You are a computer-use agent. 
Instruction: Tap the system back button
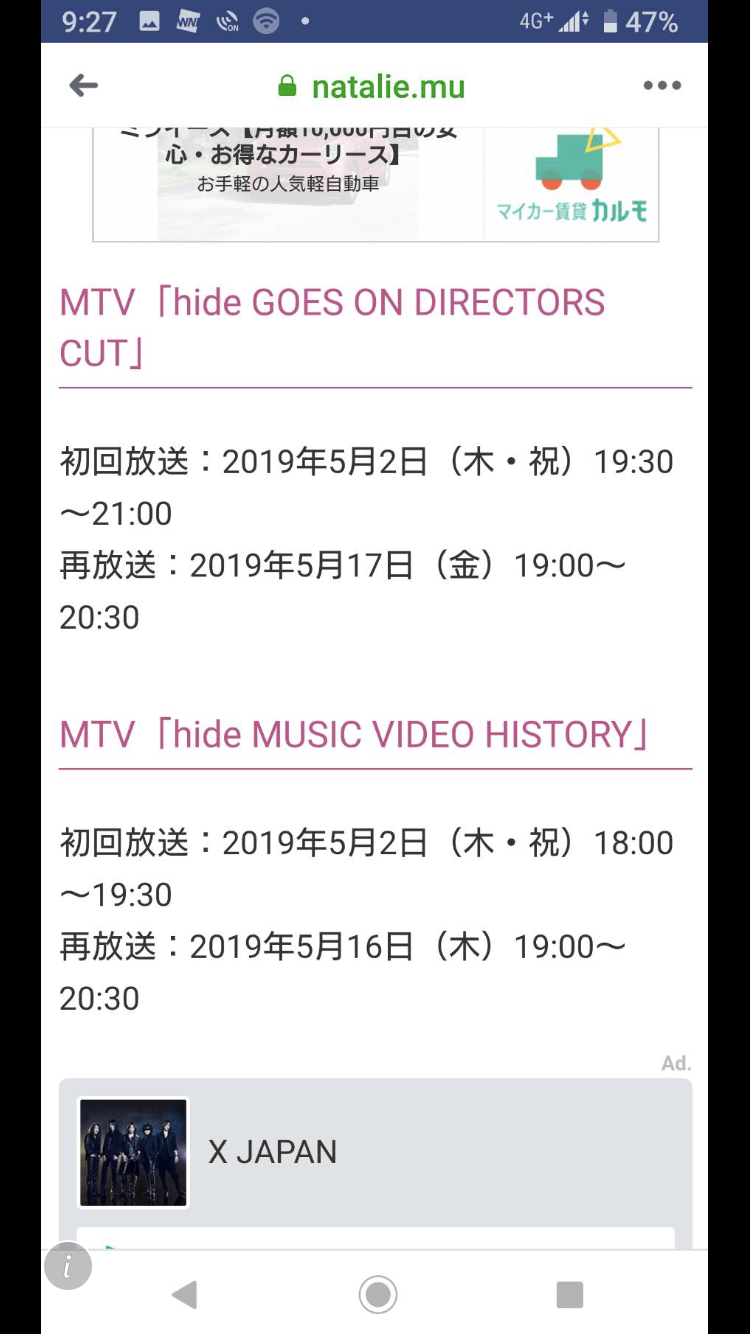[184, 1295]
